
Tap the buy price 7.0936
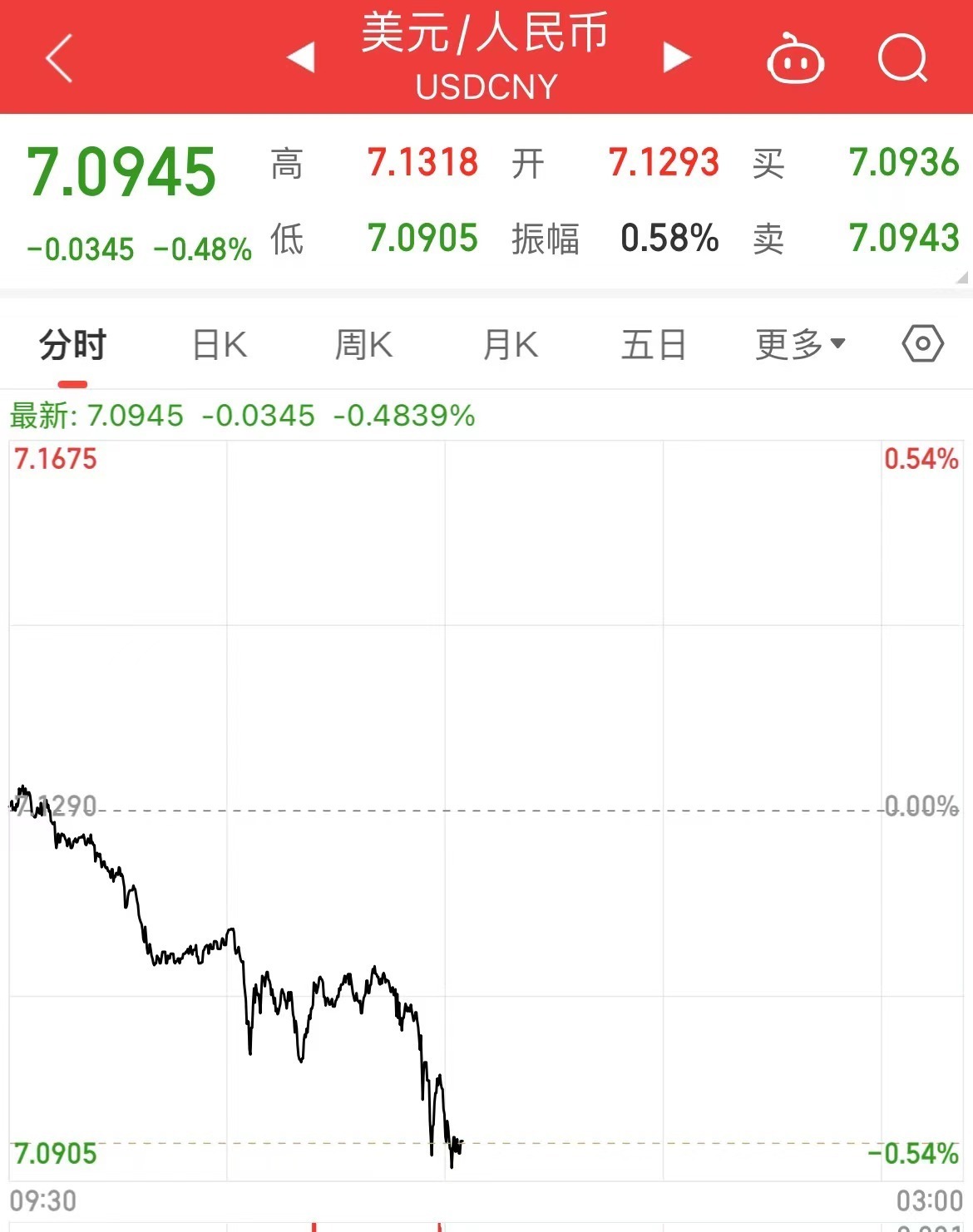[x=904, y=163]
